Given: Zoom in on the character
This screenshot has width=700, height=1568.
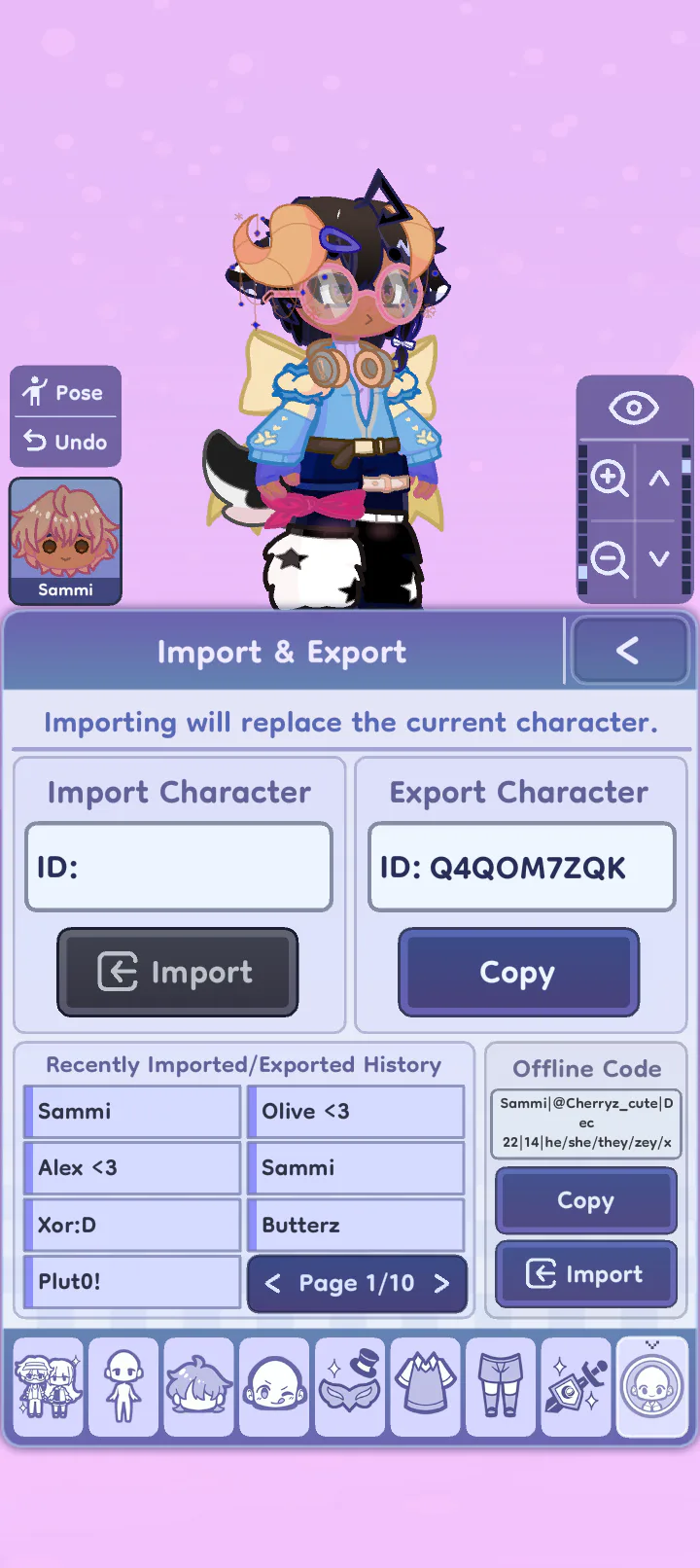Looking at the screenshot, I should click(x=610, y=479).
